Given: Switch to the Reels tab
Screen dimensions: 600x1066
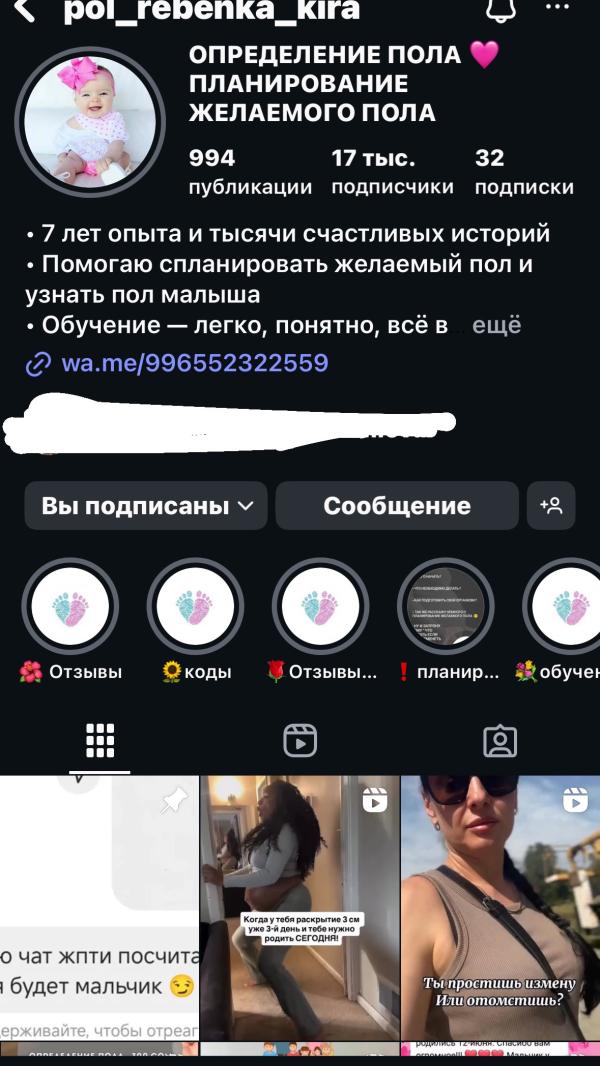Looking at the screenshot, I should coord(300,741).
